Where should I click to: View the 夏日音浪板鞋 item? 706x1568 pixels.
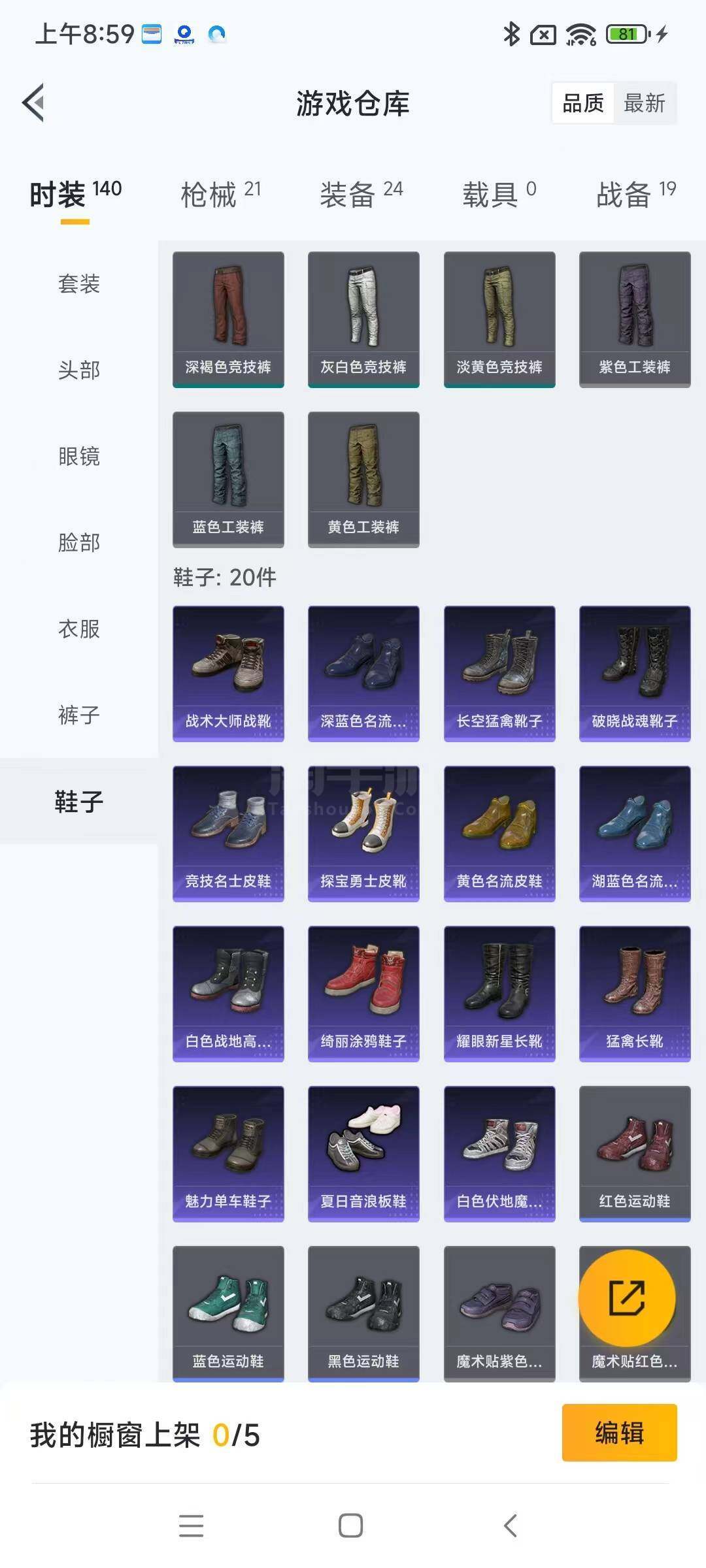(x=363, y=1154)
